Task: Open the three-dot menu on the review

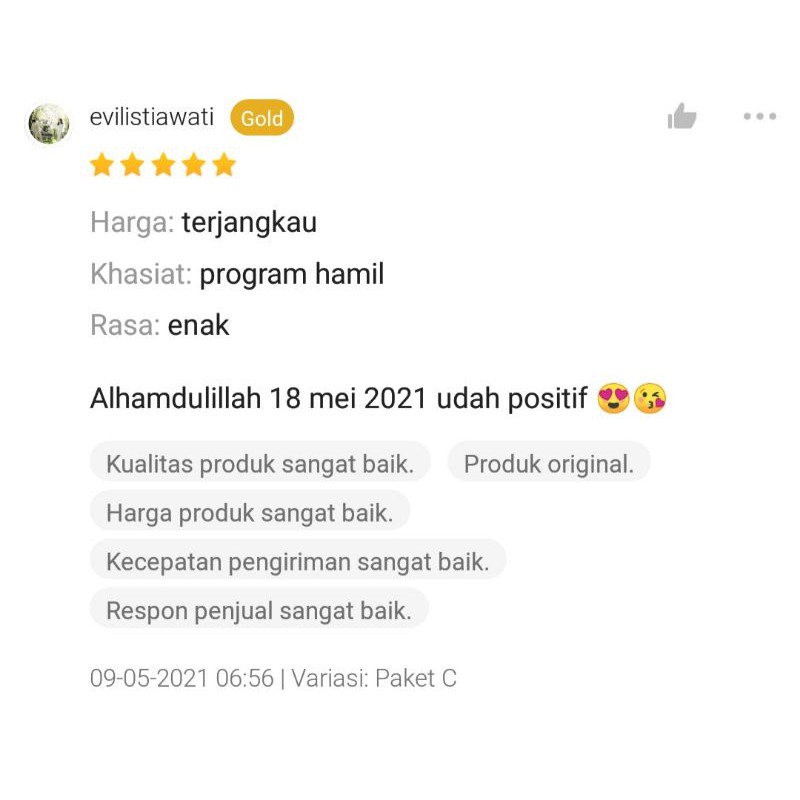Action: coord(759,117)
